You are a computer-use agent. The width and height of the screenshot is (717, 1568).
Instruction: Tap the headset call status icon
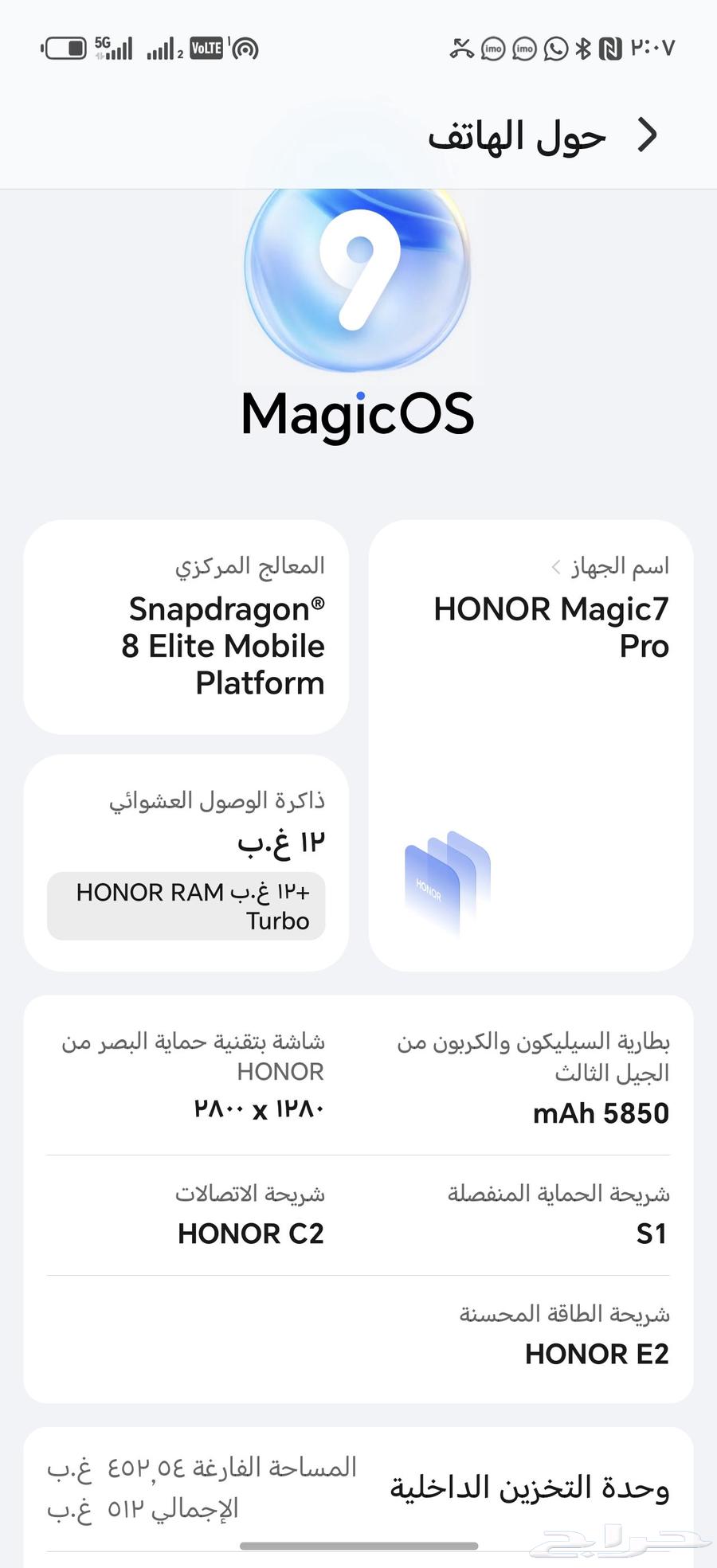pos(462,48)
